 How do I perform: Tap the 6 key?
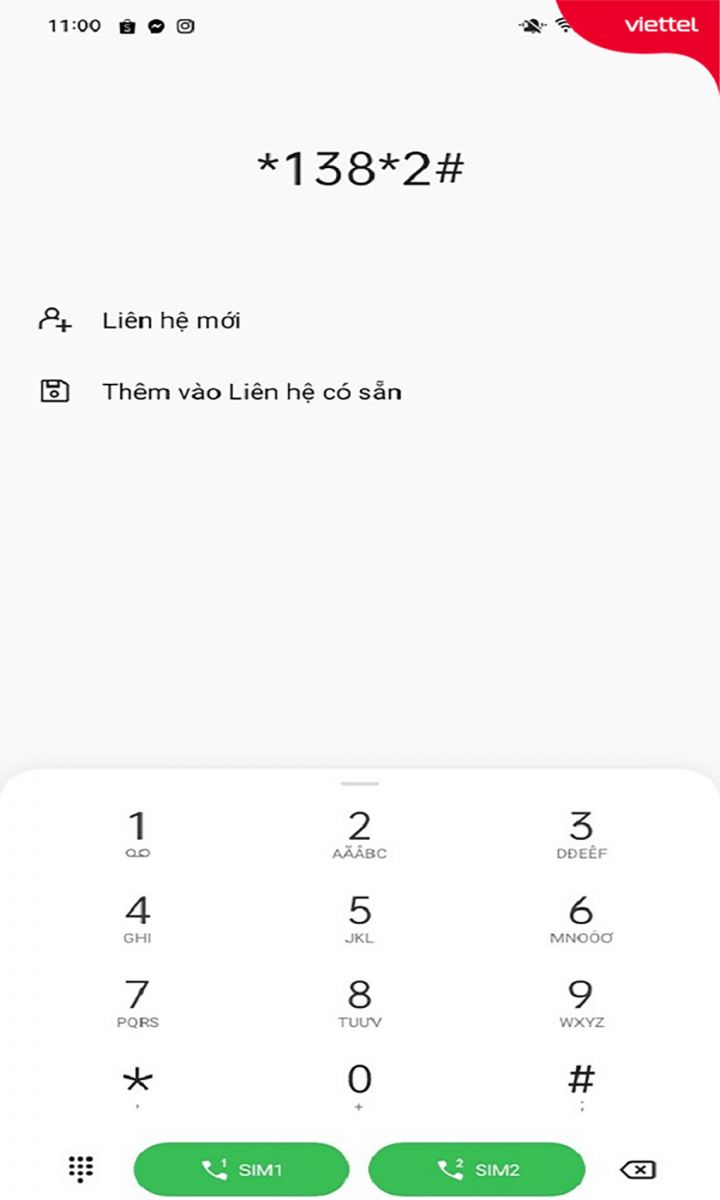(x=581, y=919)
